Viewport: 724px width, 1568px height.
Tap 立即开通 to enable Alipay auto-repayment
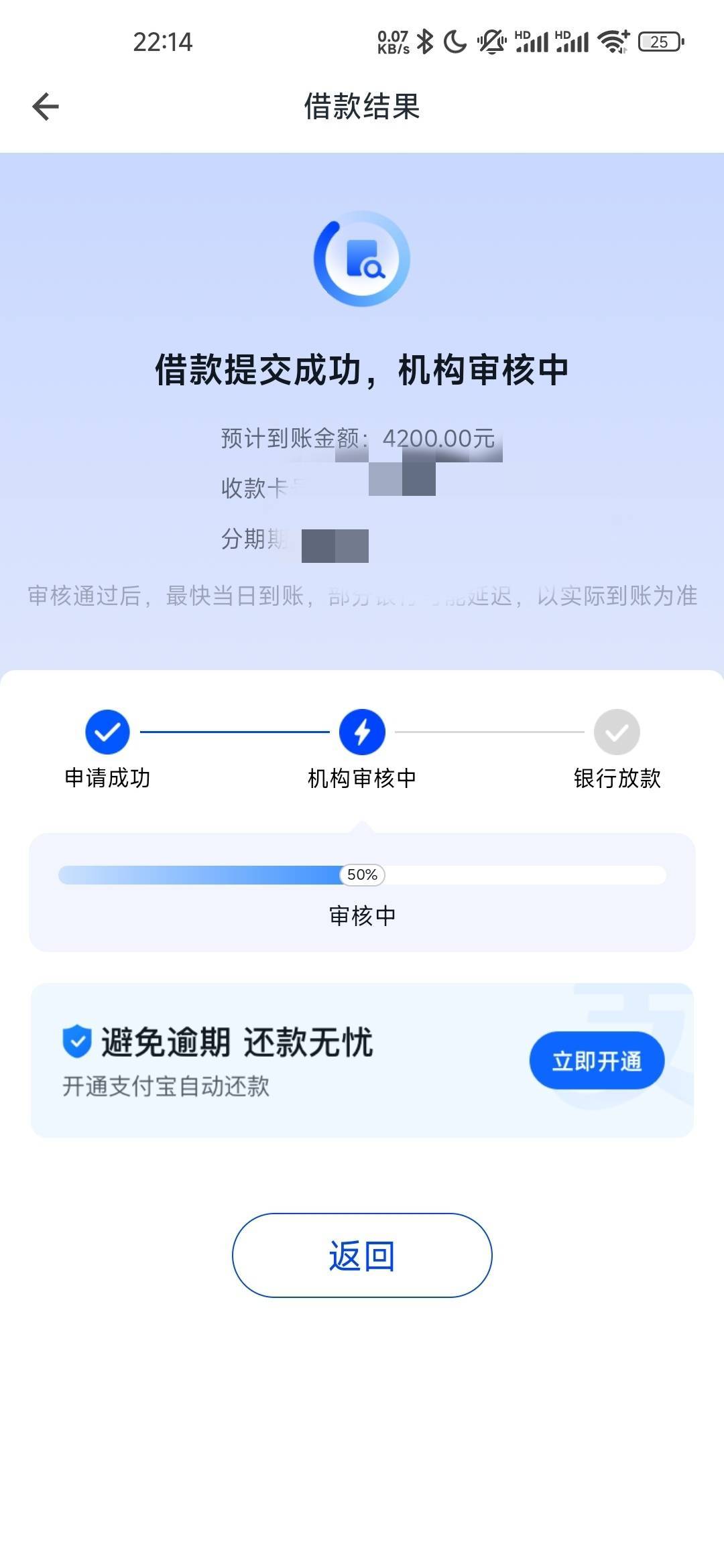[x=597, y=1061]
